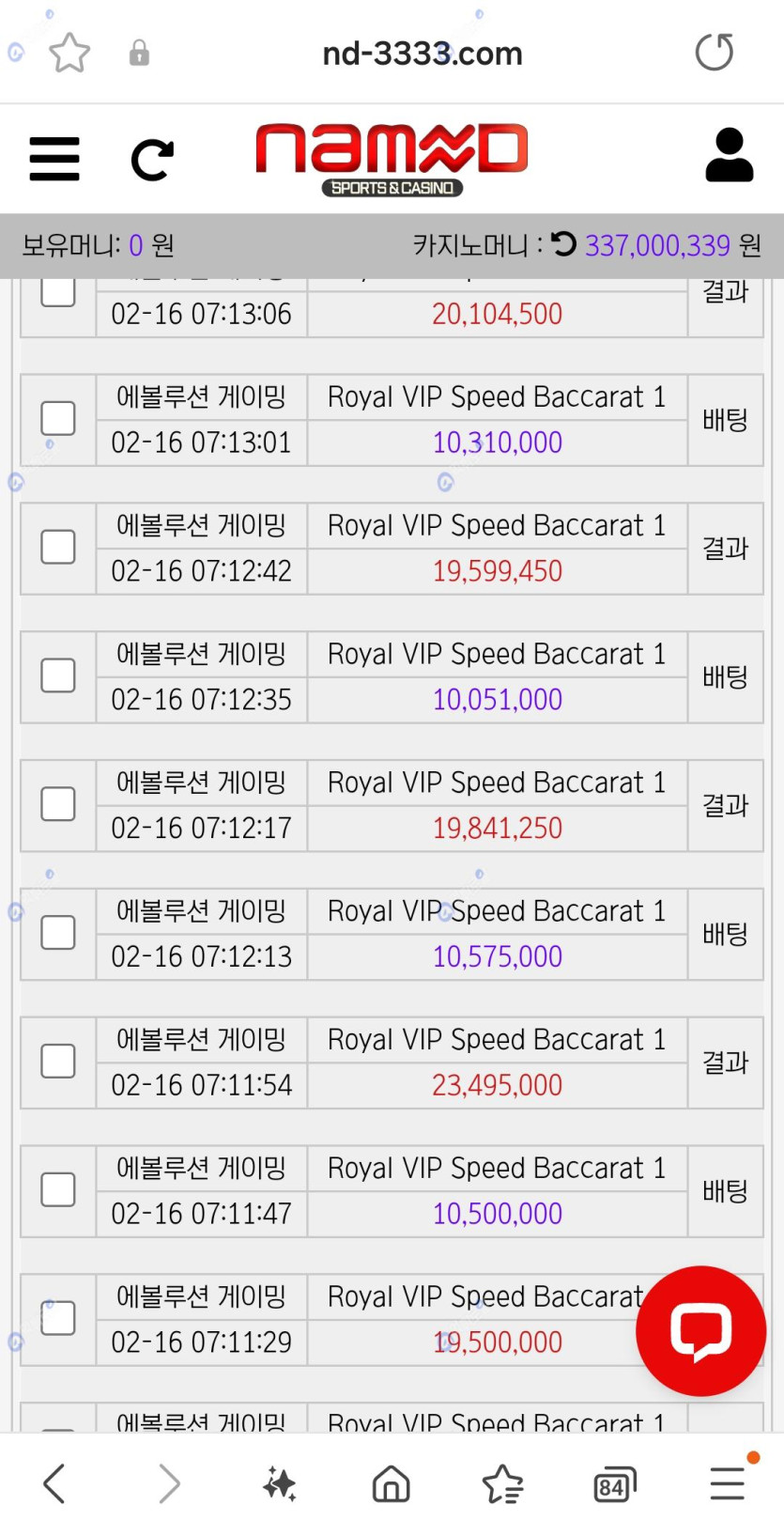Tick the checkbox for 02-16 07:11:47
784x1536 pixels.
[x=58, y=1190]
